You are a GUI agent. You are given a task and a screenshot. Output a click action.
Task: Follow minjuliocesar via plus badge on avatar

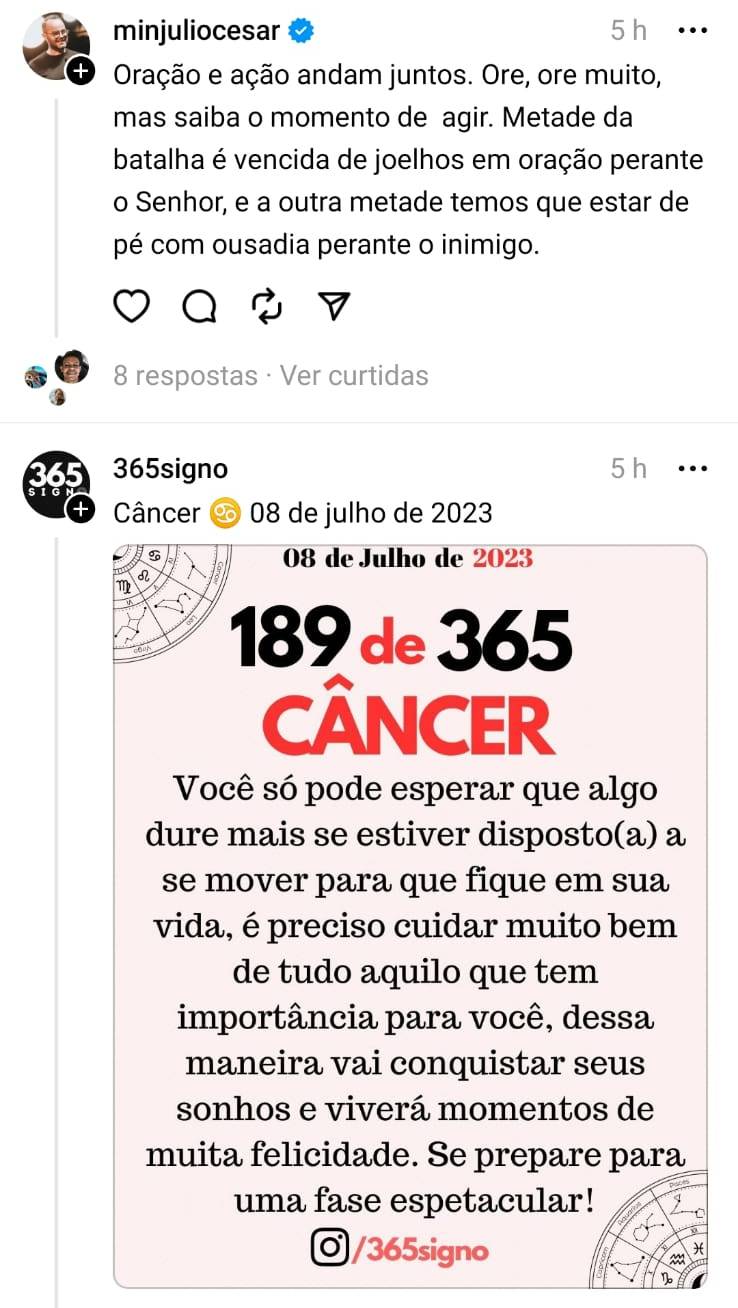82,71
